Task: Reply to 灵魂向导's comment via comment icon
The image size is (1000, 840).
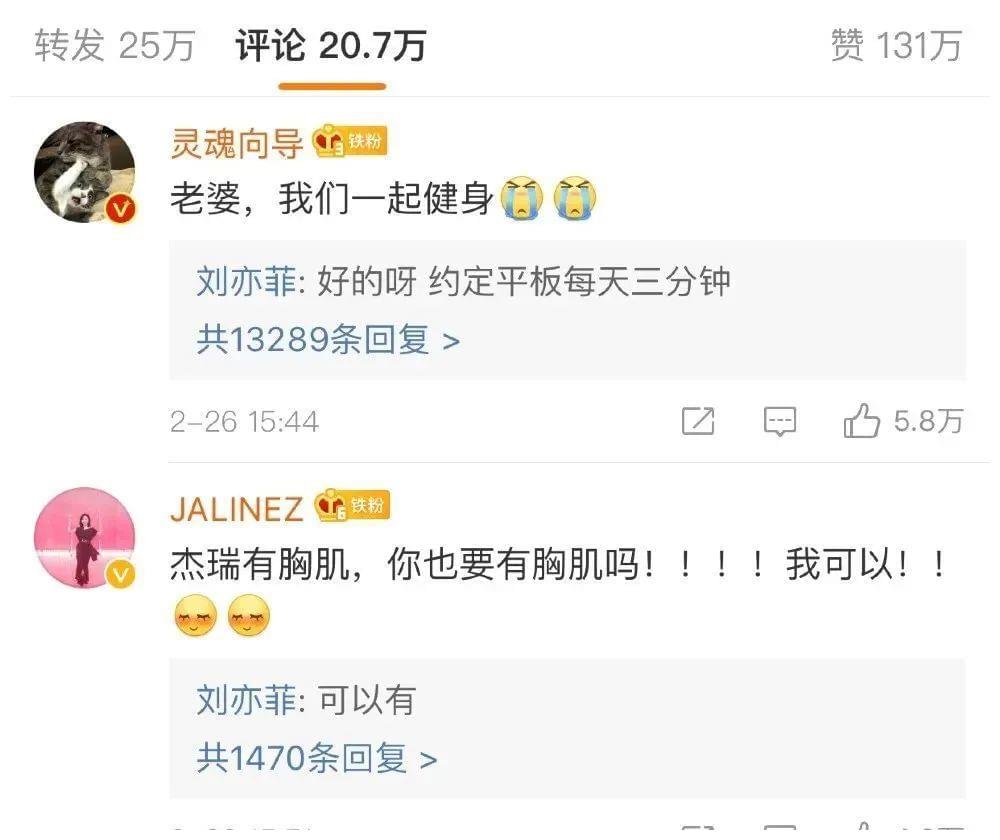Action: [x=779, y=421]
